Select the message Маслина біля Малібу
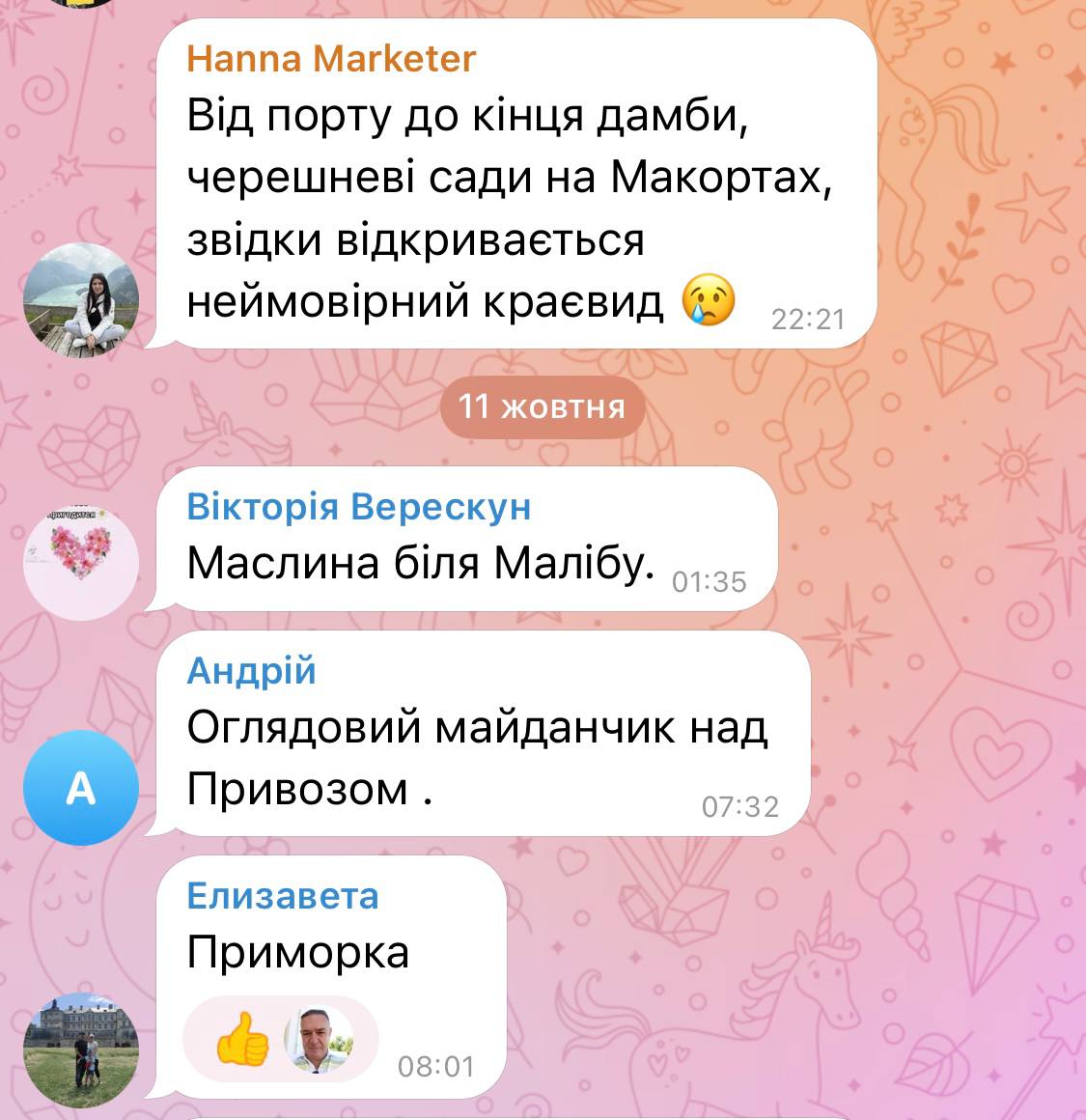 tap(415, 563)
